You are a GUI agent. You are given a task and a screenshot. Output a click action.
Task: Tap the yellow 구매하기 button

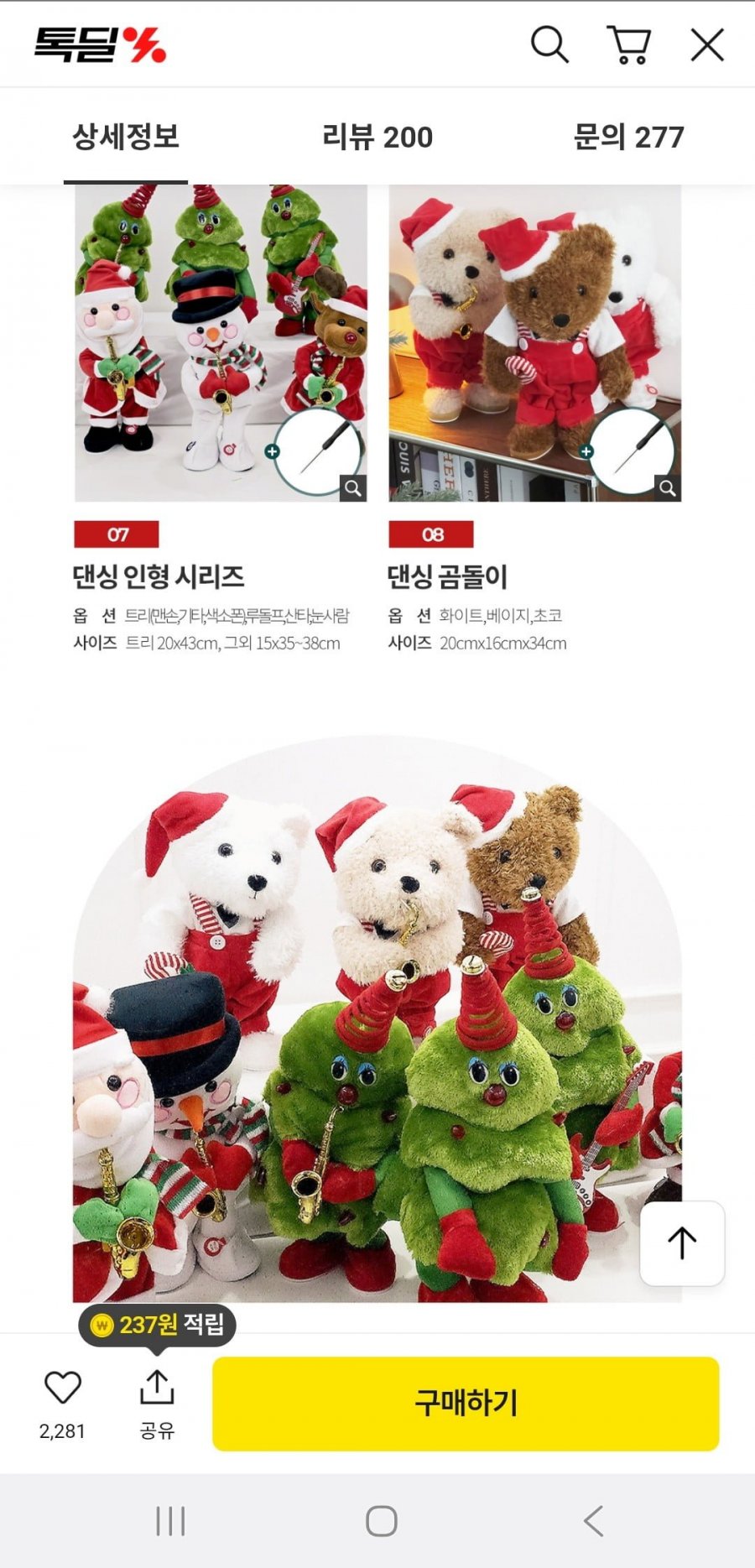click(x=466, y=1403)
